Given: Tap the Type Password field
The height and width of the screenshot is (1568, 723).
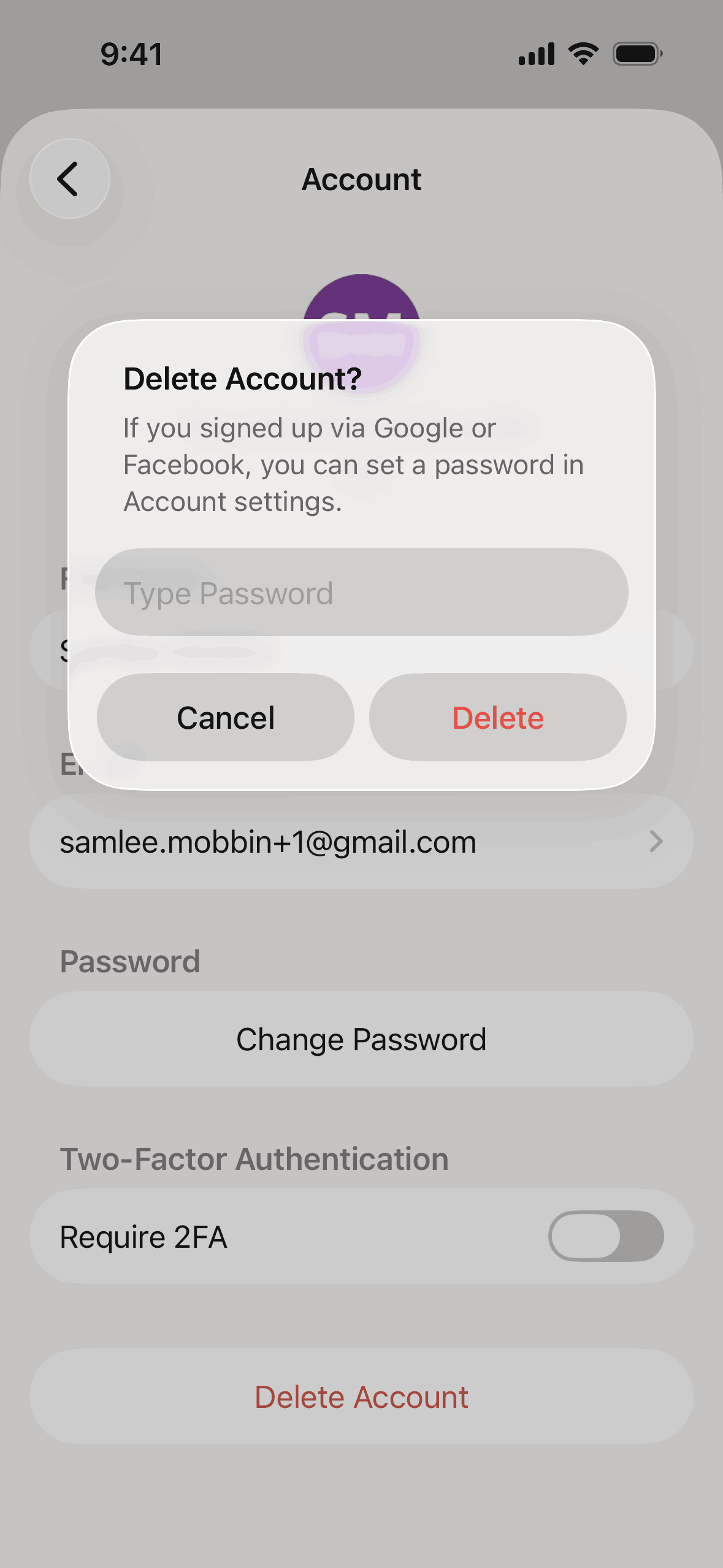Looking at the screenshot, I should (361, 593).
